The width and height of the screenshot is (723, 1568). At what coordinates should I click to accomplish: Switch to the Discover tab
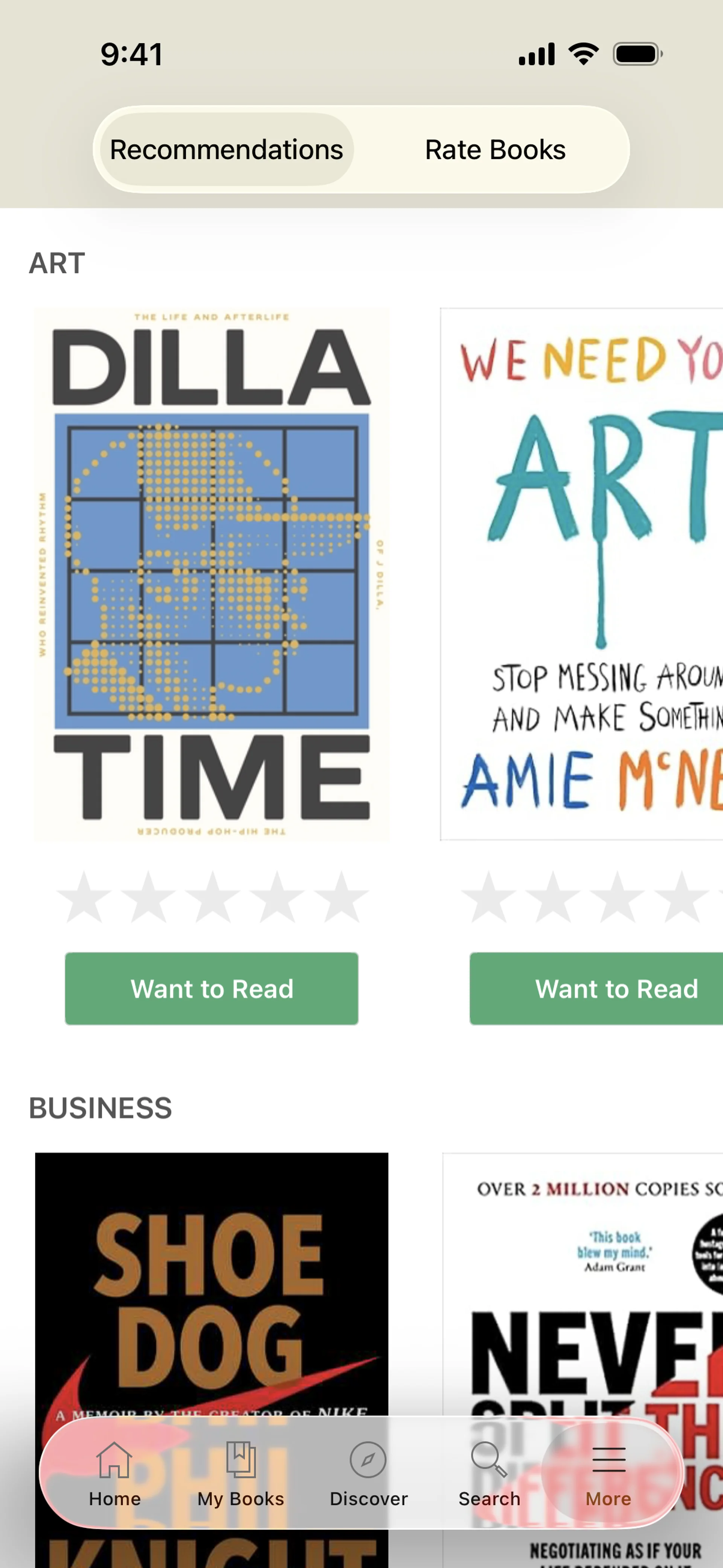[x=368, y=1474]
